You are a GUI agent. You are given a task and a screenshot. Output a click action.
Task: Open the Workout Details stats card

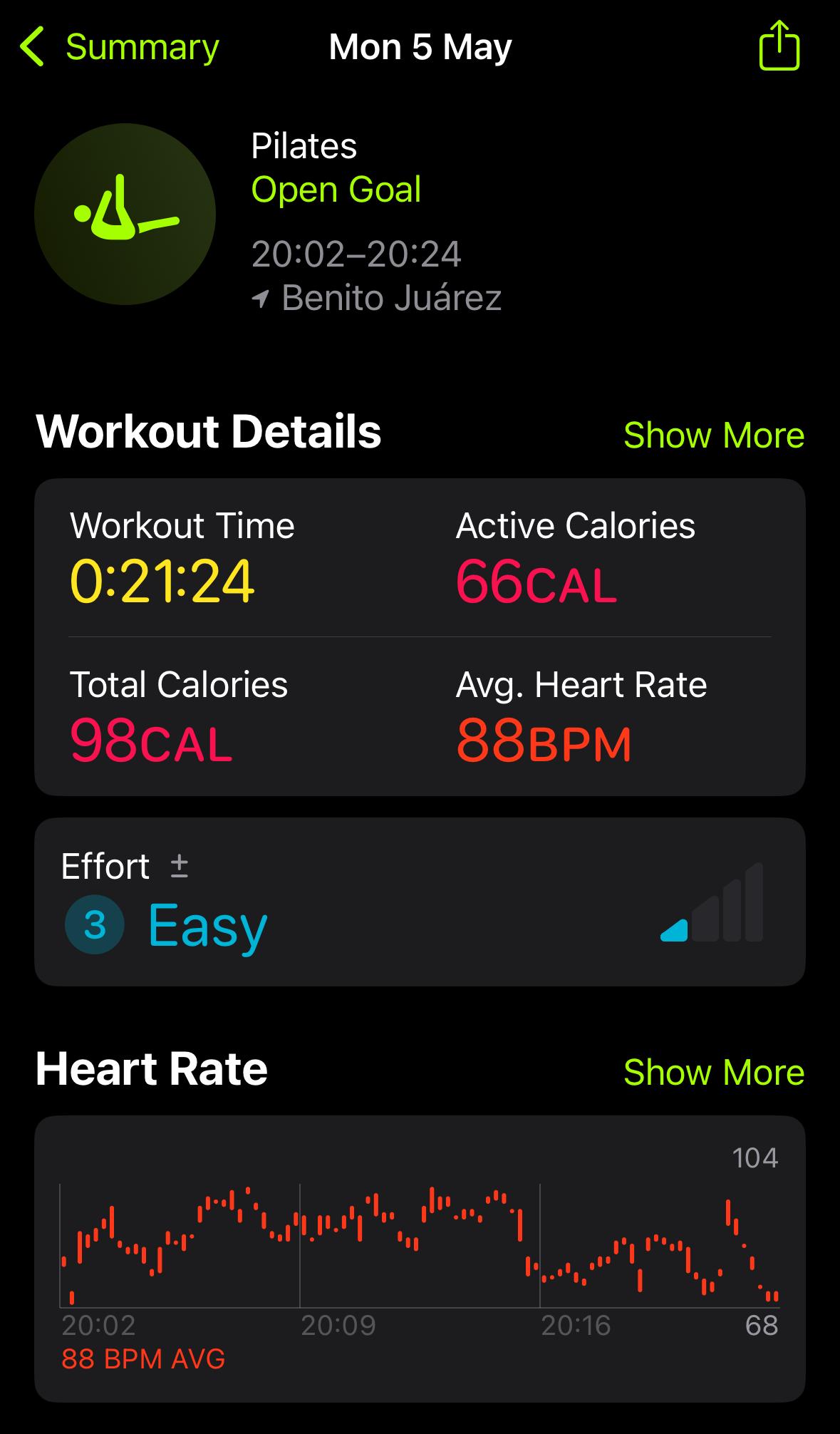(420, 637)
